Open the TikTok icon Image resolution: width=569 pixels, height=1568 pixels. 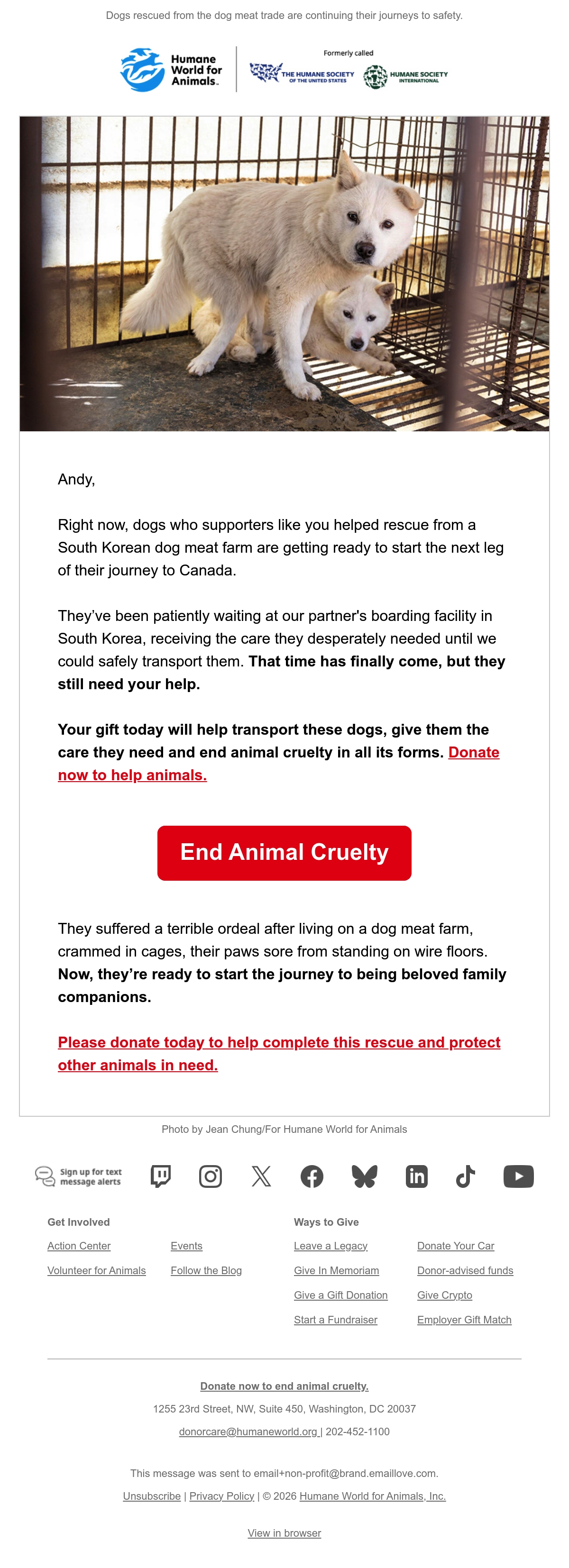pos(466,1176)
